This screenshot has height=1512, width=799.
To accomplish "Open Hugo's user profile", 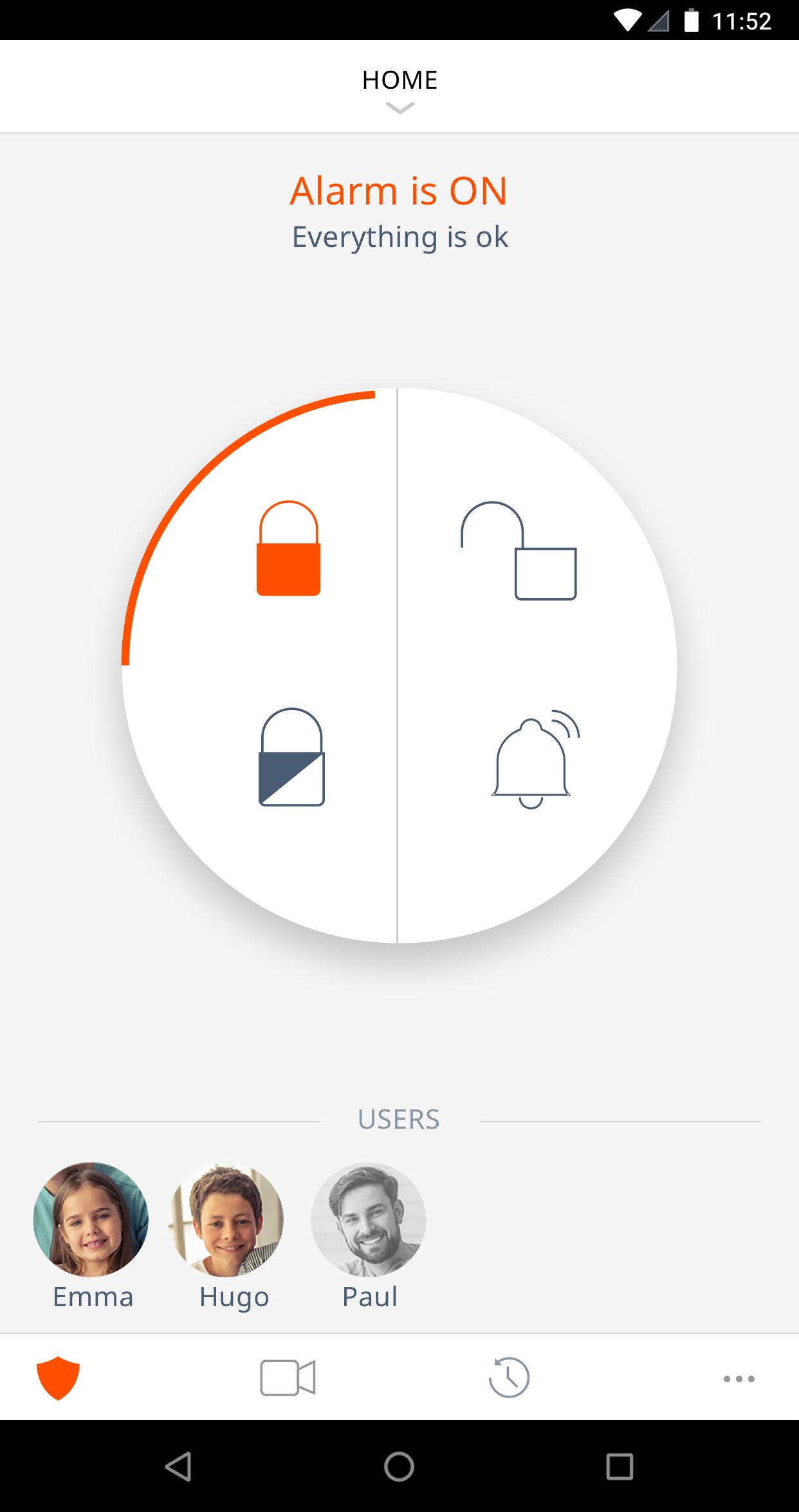I will pyautogui.click(x=226, y=1219).
